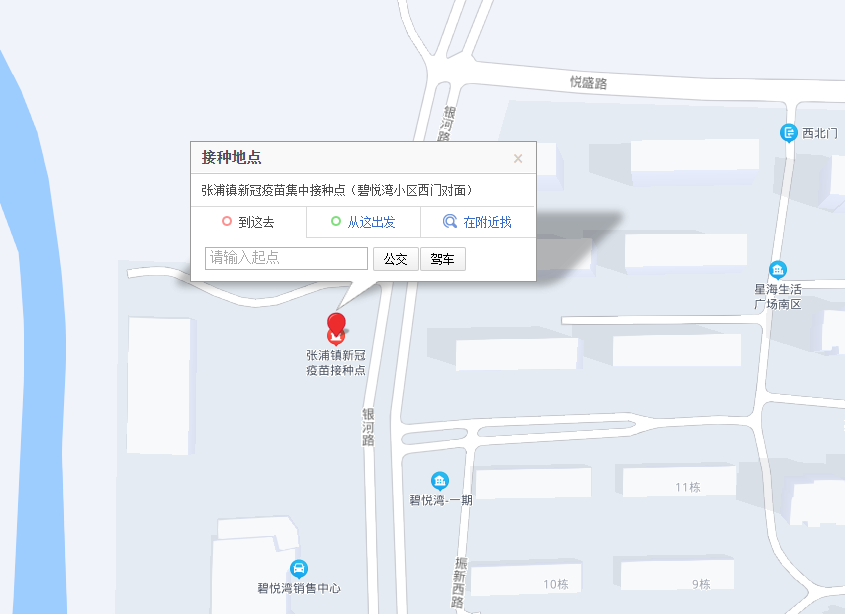Open the 碧悦湾销售中心 map point
Image resolution: width=845 pixels, height=614 pixels.
298,569
